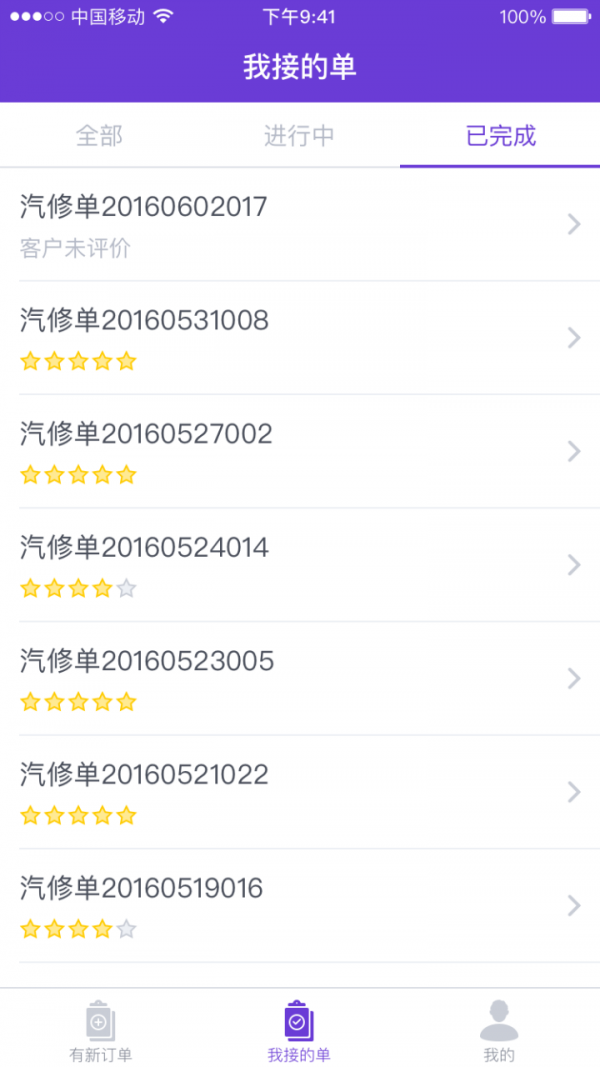Switch to the 进行中 tab

[299, 135]
